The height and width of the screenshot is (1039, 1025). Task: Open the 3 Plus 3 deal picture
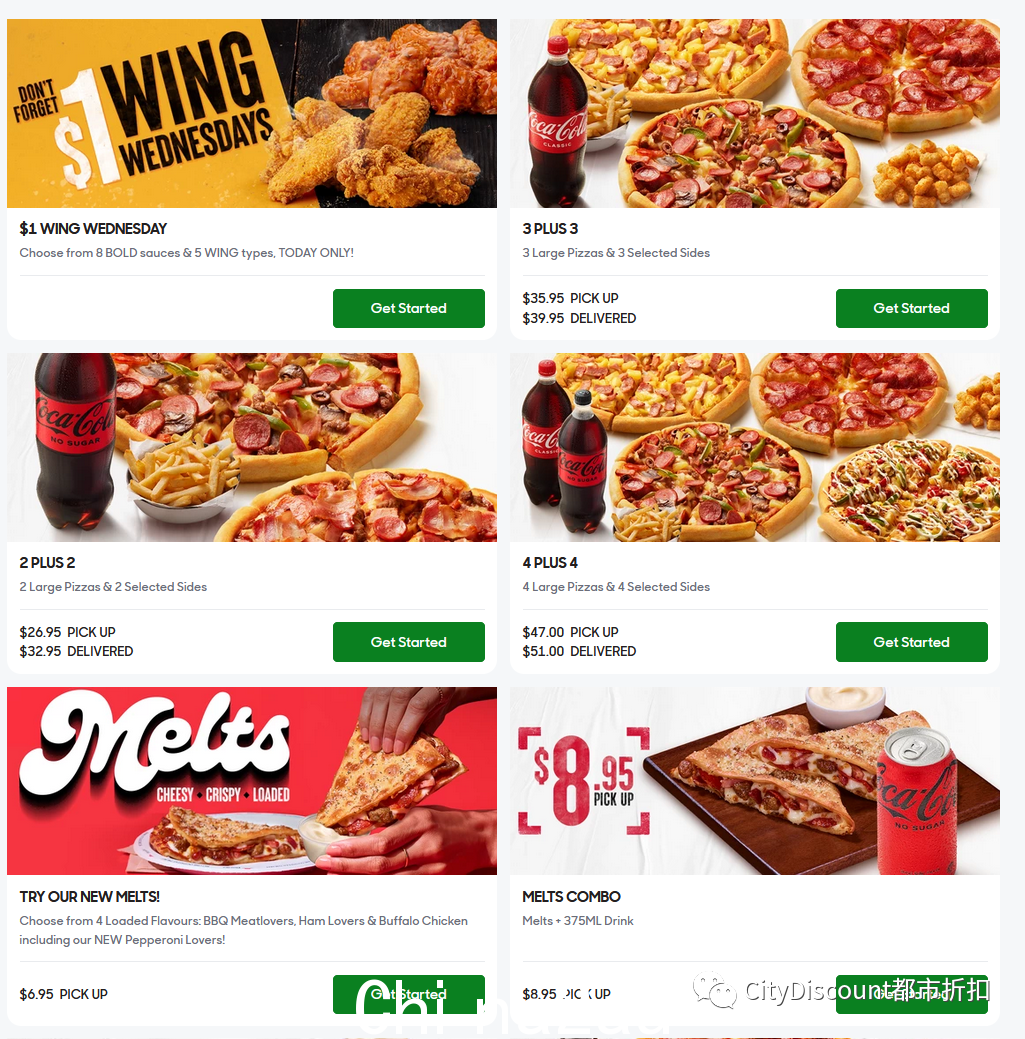coord(754,113)
